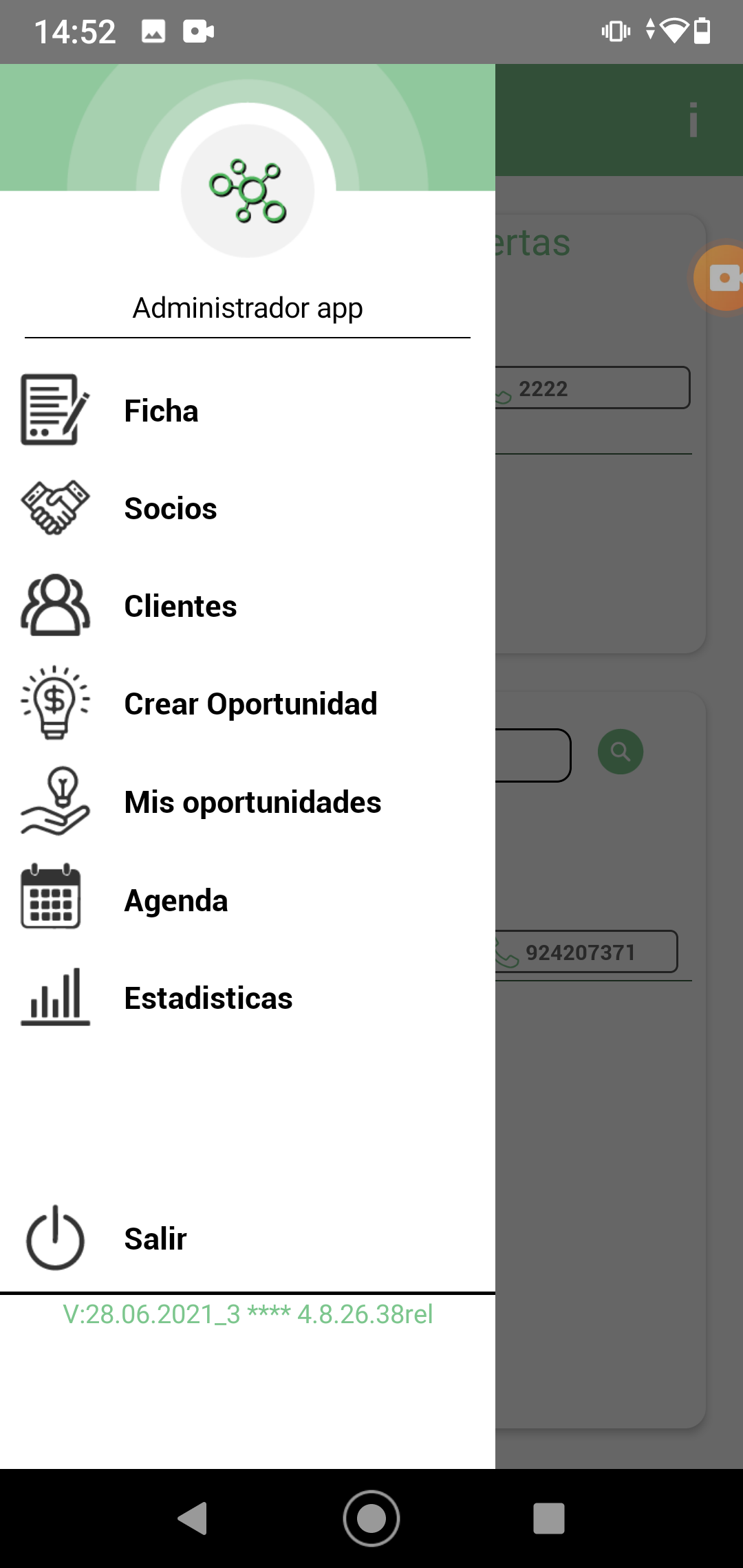Open the Agenda

click(x=248, y=900)
